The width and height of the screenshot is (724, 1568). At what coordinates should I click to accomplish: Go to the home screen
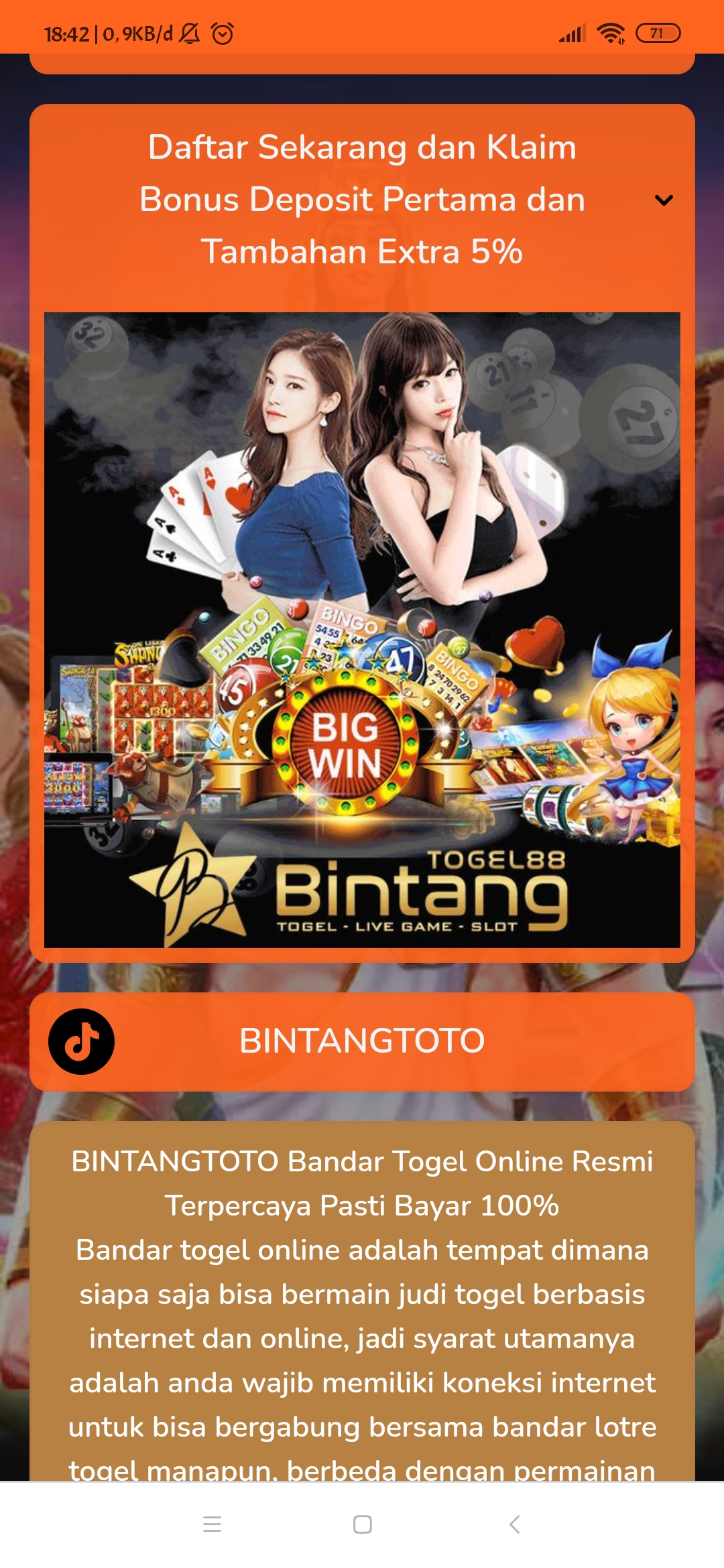pos(362,1524)
